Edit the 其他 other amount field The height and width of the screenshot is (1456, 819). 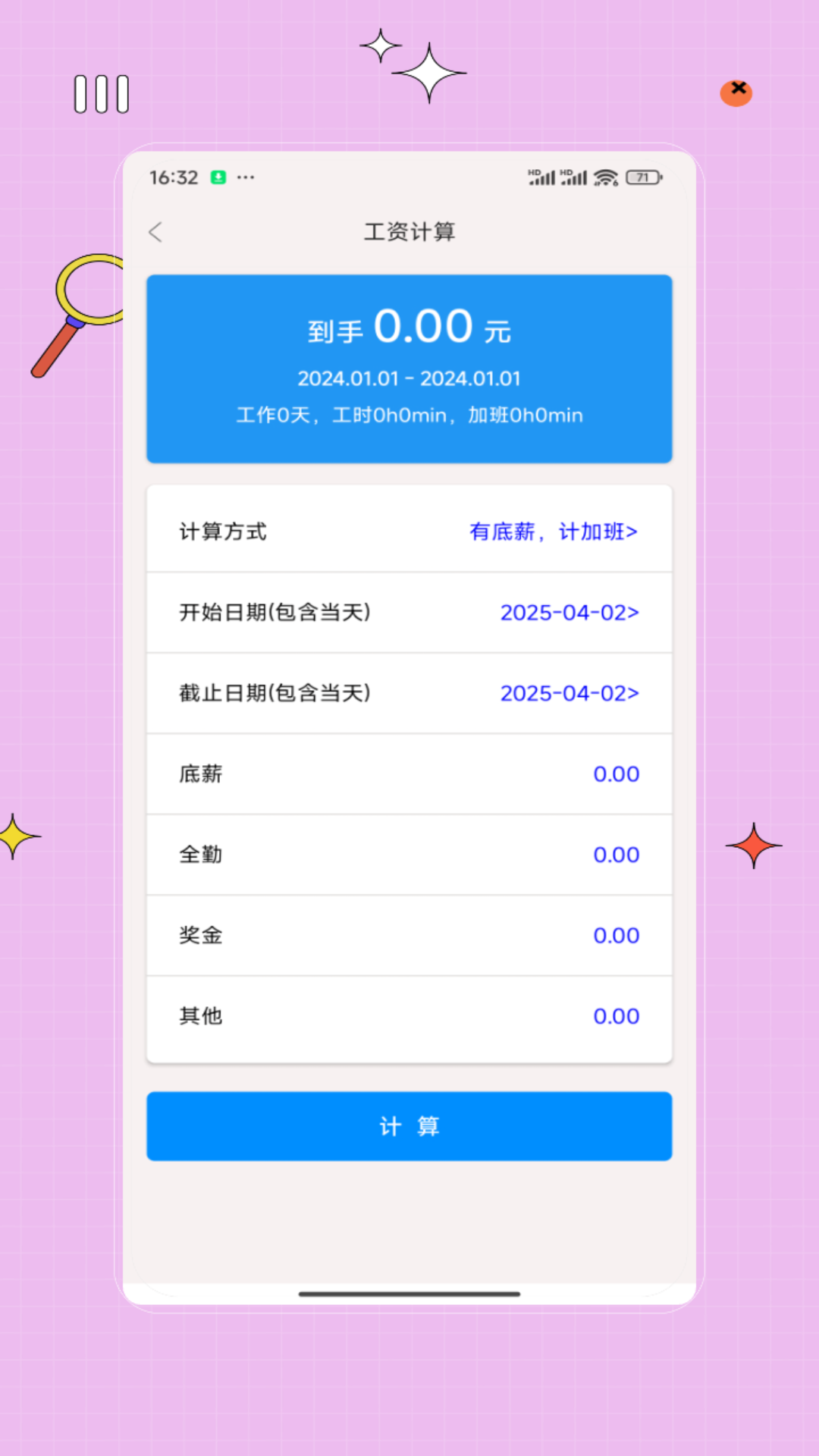pyautogui.click(x=617, y=1016)
